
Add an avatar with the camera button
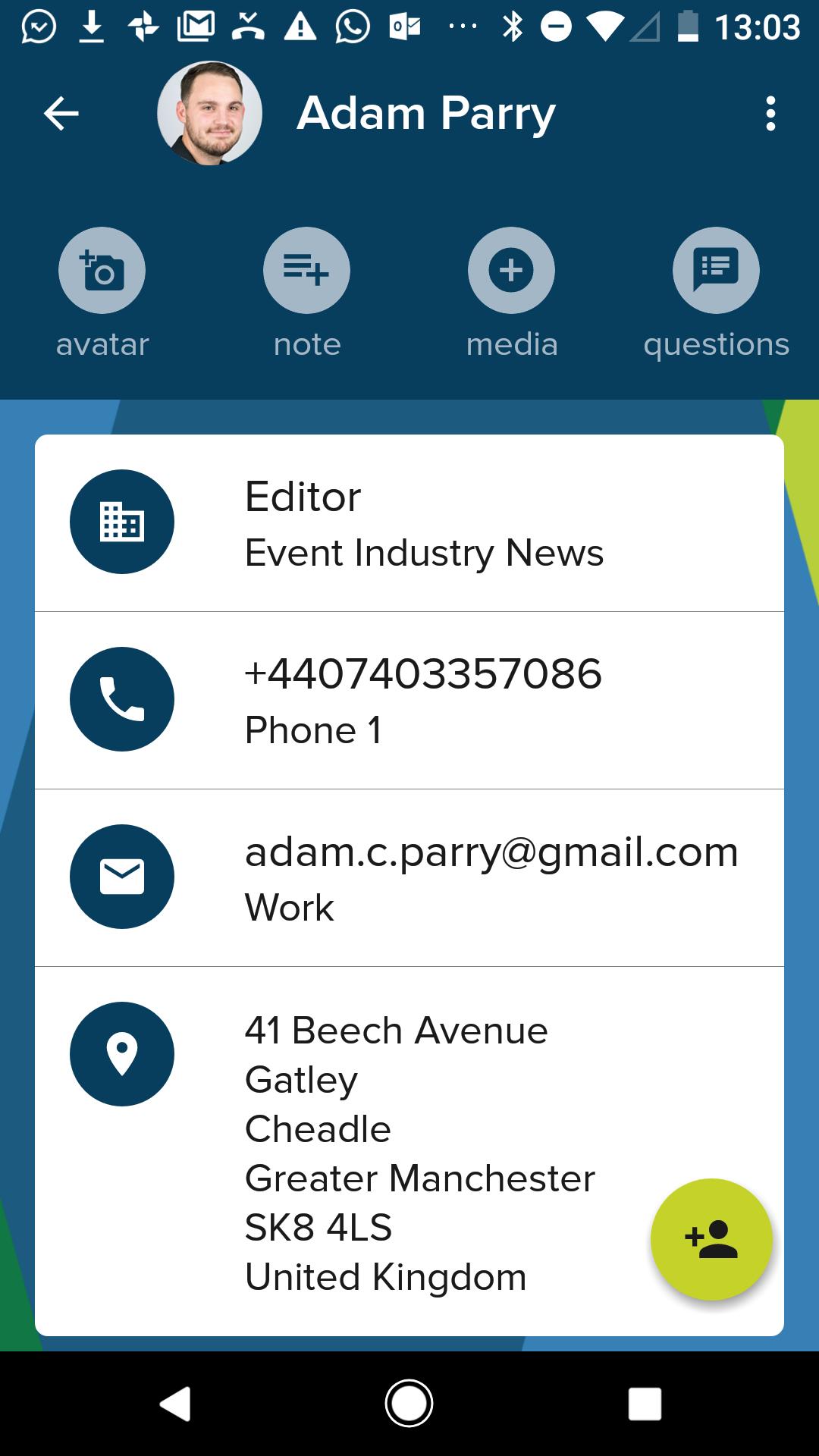point(102,271)
